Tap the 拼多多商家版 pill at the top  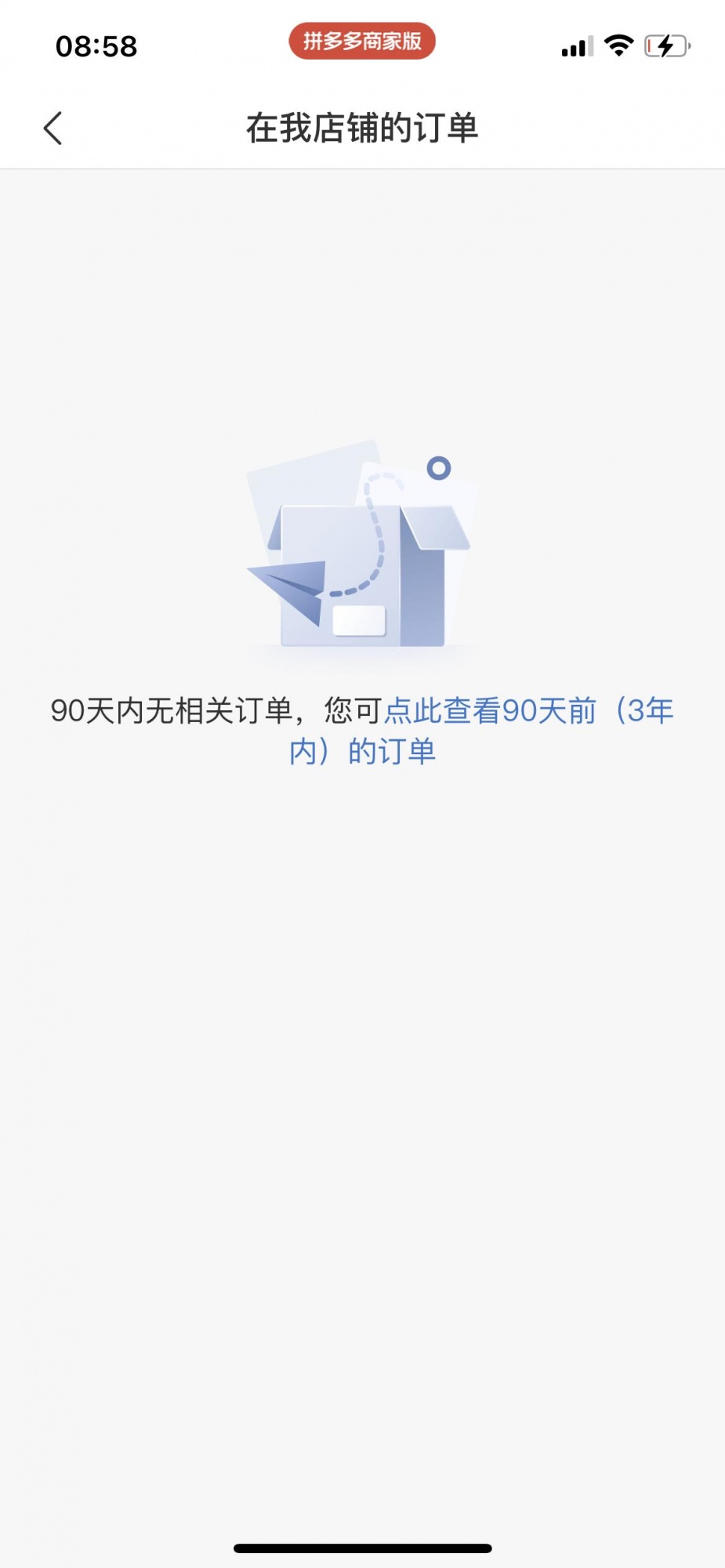tap(362, 42)
